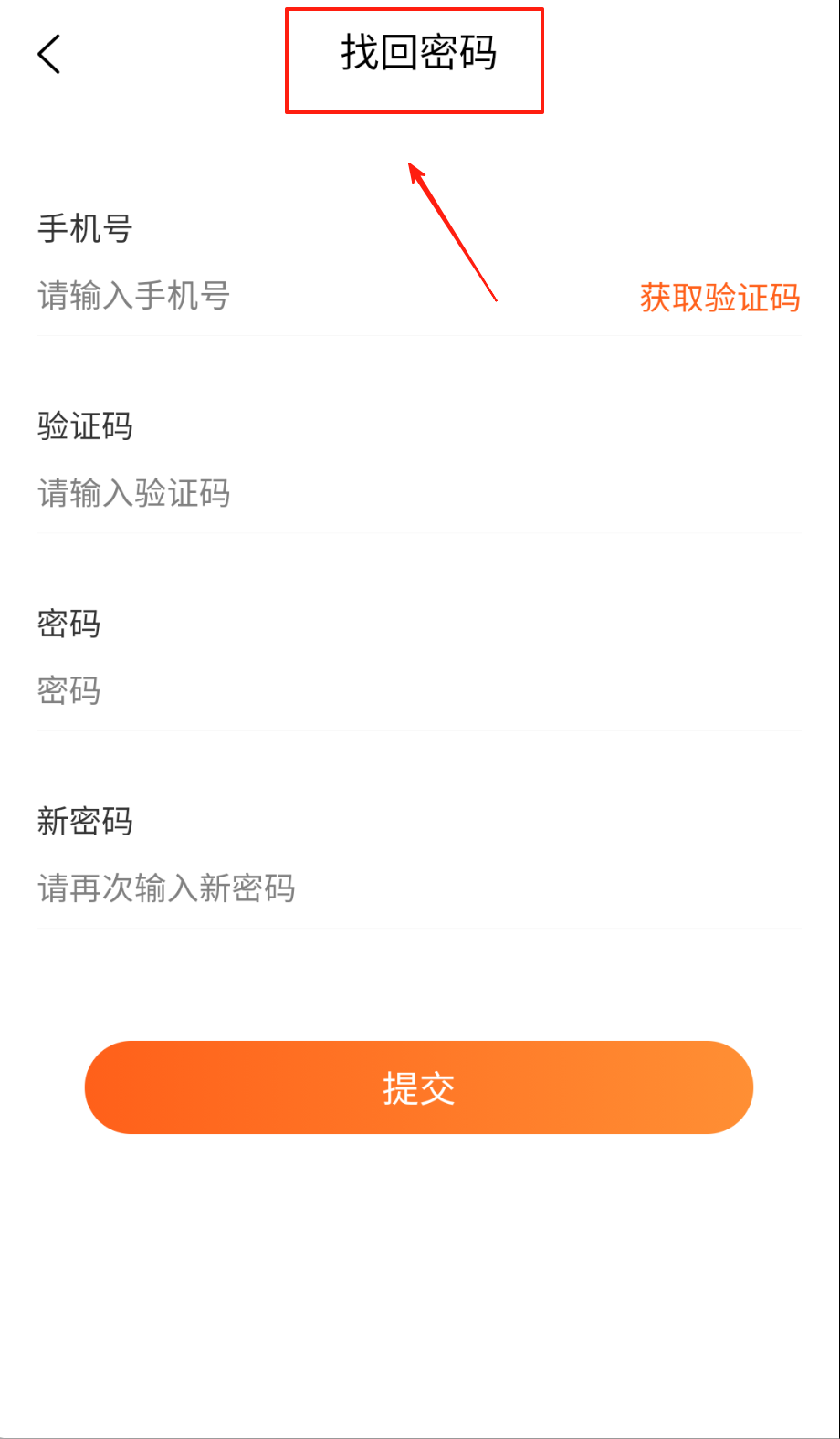This screenshot has height=1439, width=840.
Task: Submit the form with 提交 button
Action: [419, 1087]
